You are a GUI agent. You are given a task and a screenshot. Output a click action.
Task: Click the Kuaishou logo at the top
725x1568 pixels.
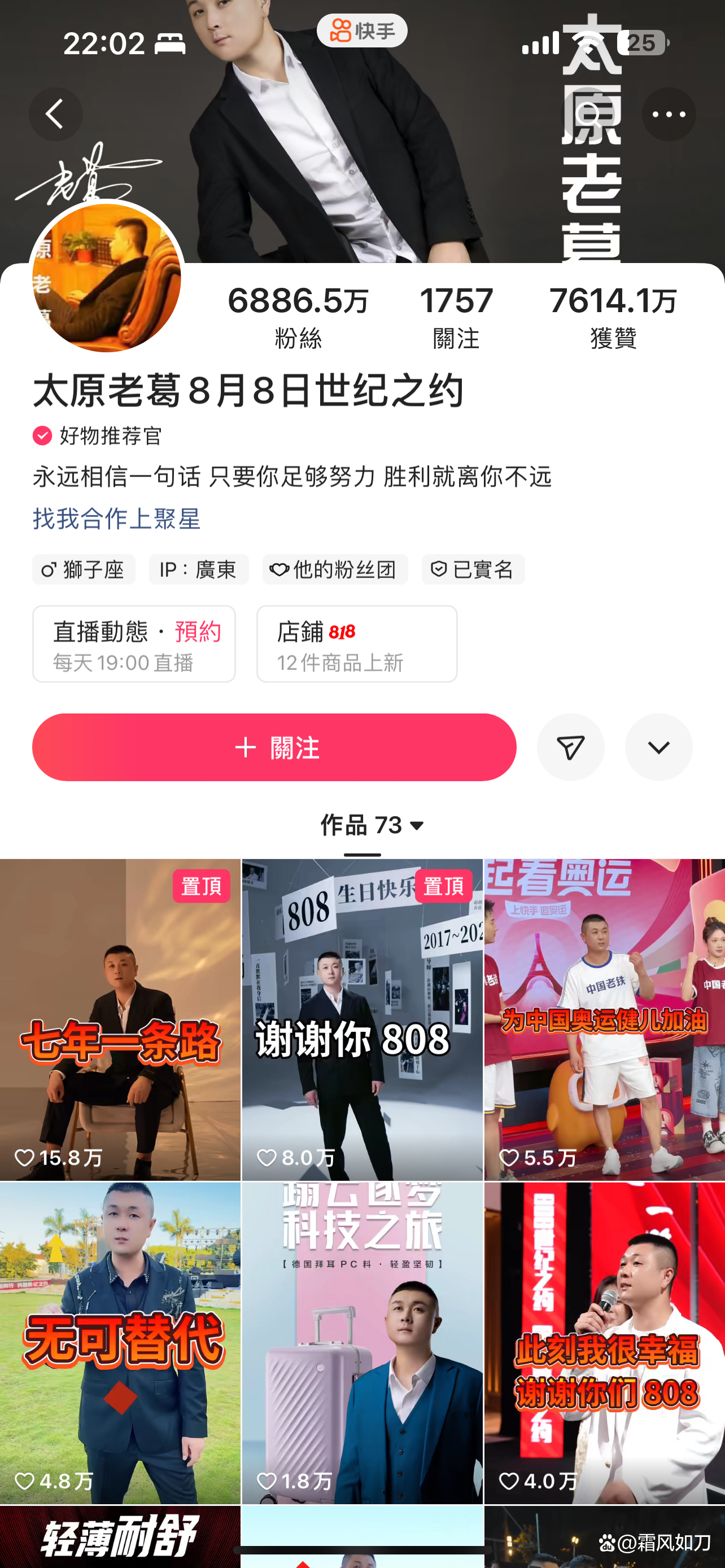pos(361,29)
